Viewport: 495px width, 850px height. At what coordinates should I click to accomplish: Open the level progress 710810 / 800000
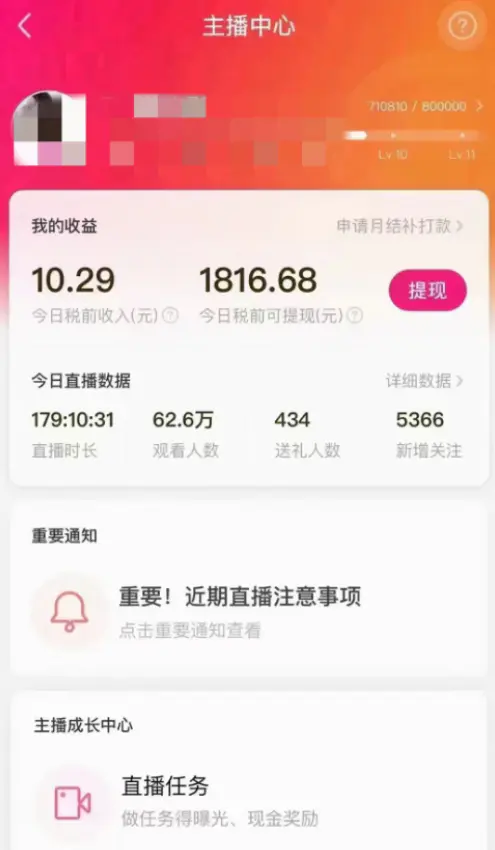(426, 106)
